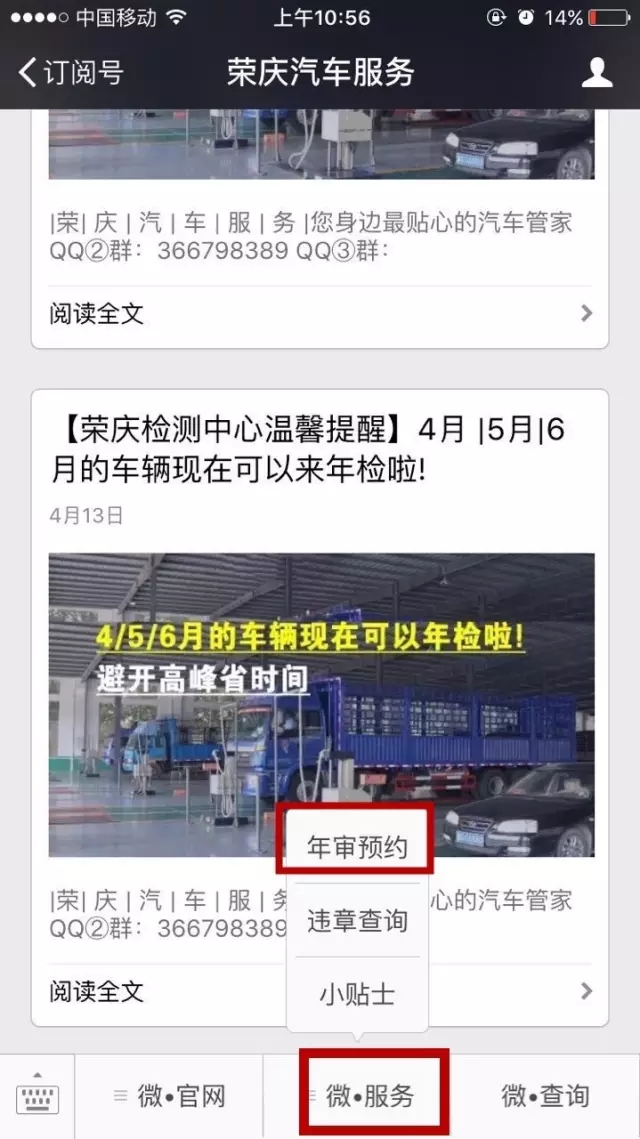Viewport: 640px width, 1139px height.
Task: Open the account profile icon
Action: tap(597, 72)
